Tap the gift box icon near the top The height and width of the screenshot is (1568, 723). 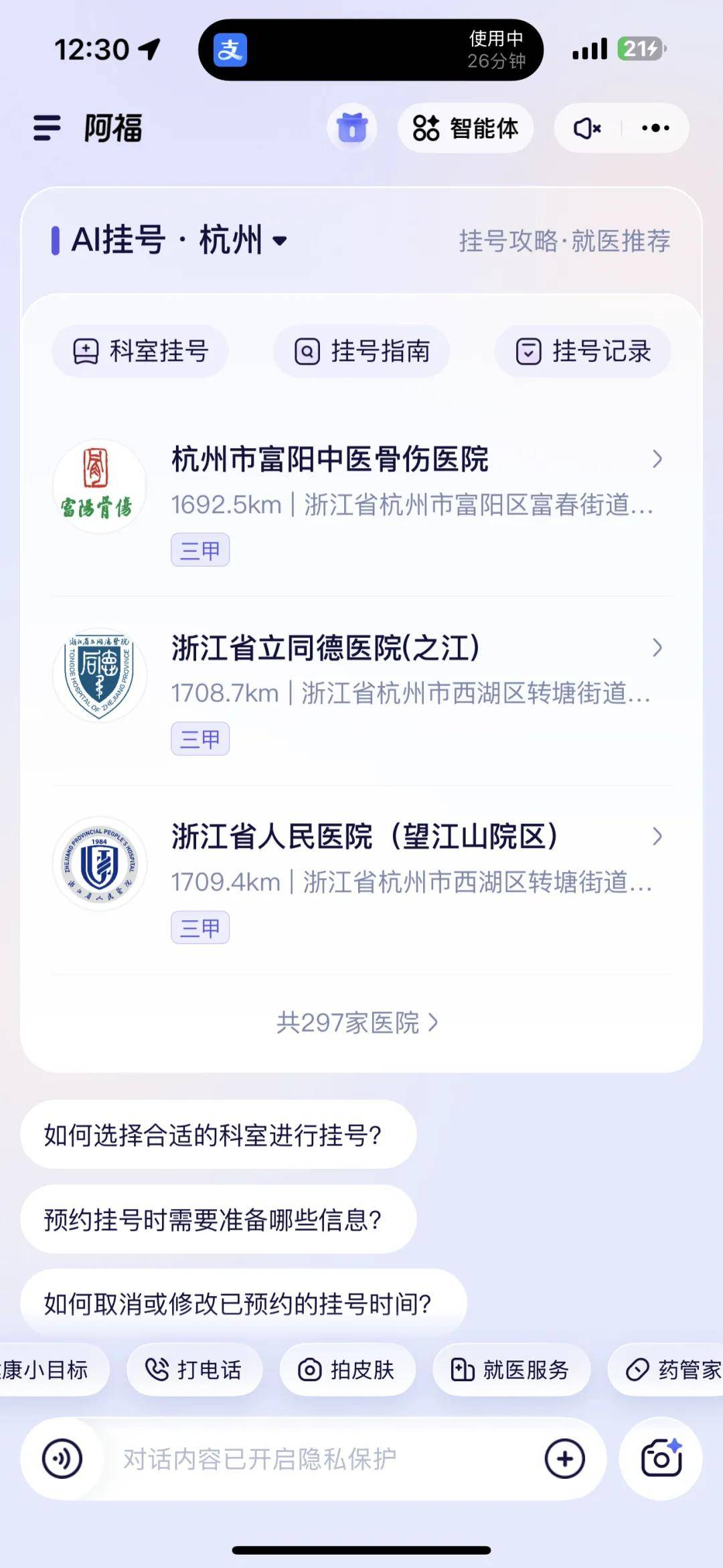(x=351, y=128)
